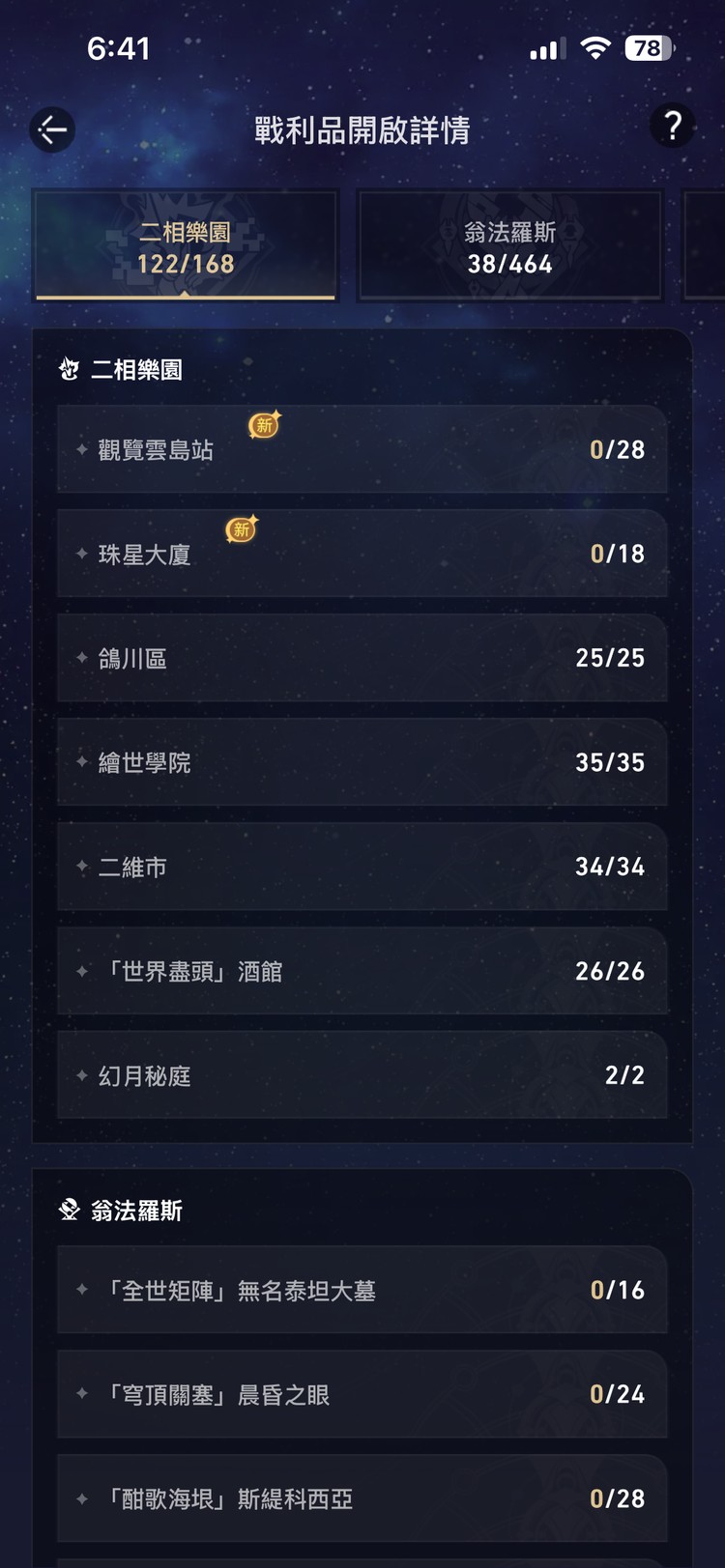
Task: Click the 翁法羅斯 region emblem icon in the list header
Action: tap(68, 1210)
